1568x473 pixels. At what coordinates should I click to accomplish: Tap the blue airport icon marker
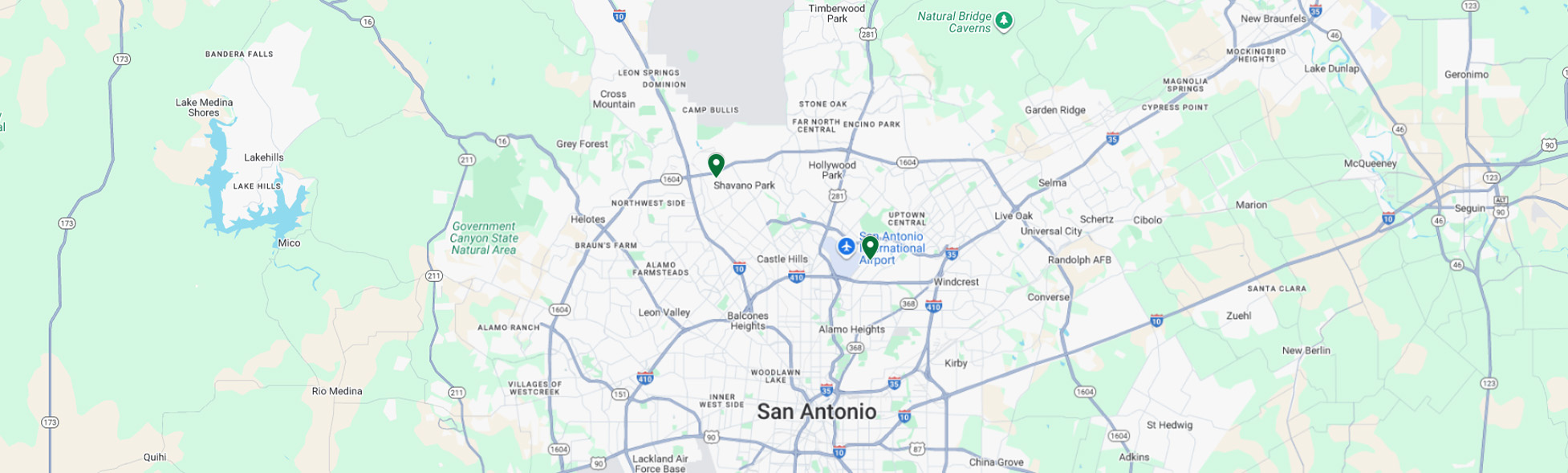point(845,245)
